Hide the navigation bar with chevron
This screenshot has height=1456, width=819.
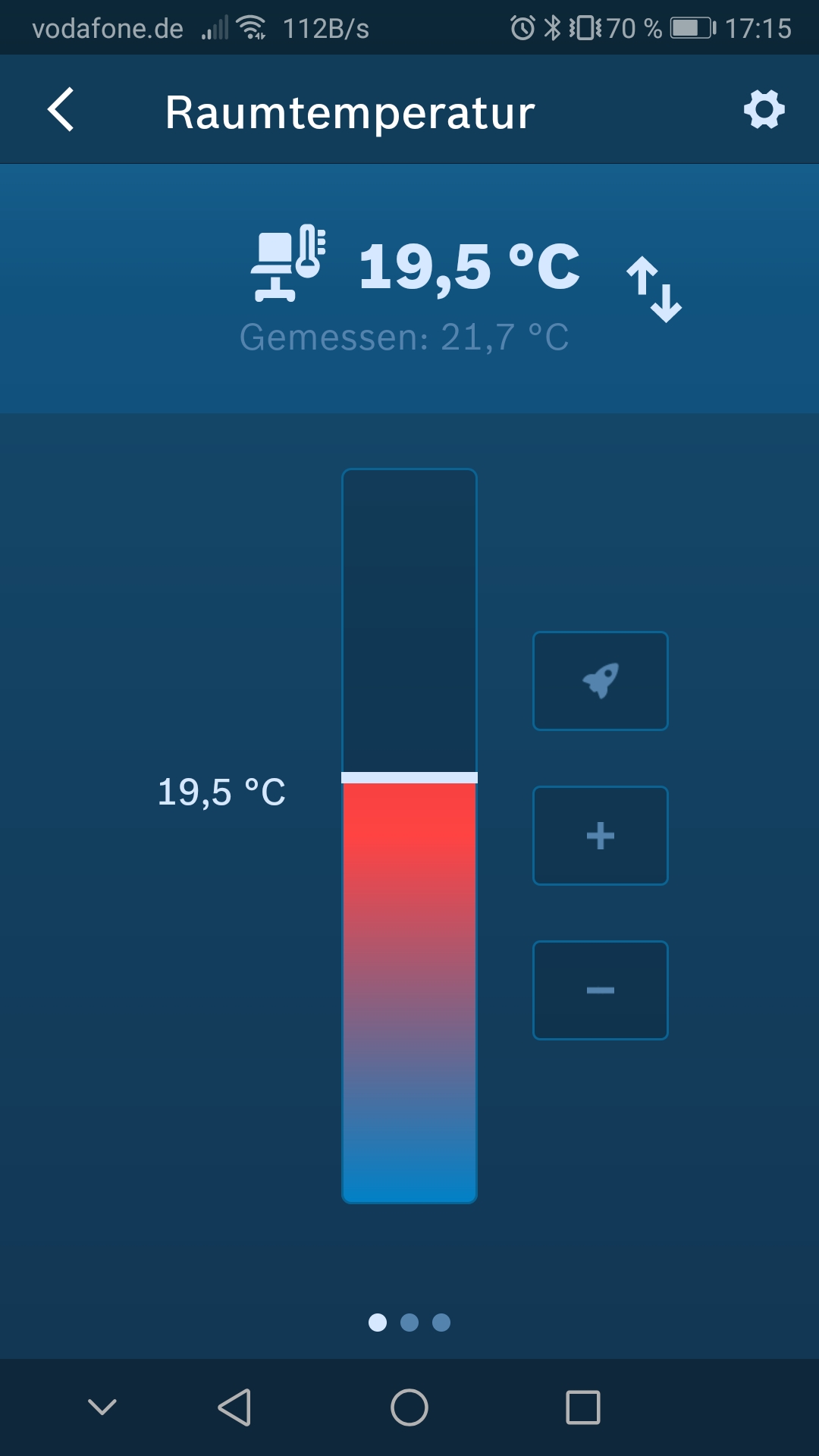coord(102,1407)
